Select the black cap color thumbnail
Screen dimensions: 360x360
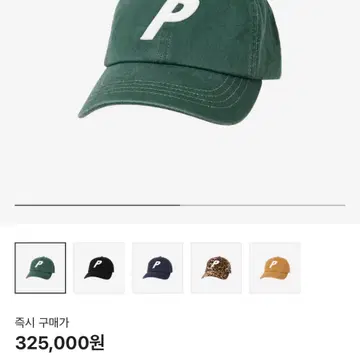(99, 268)
